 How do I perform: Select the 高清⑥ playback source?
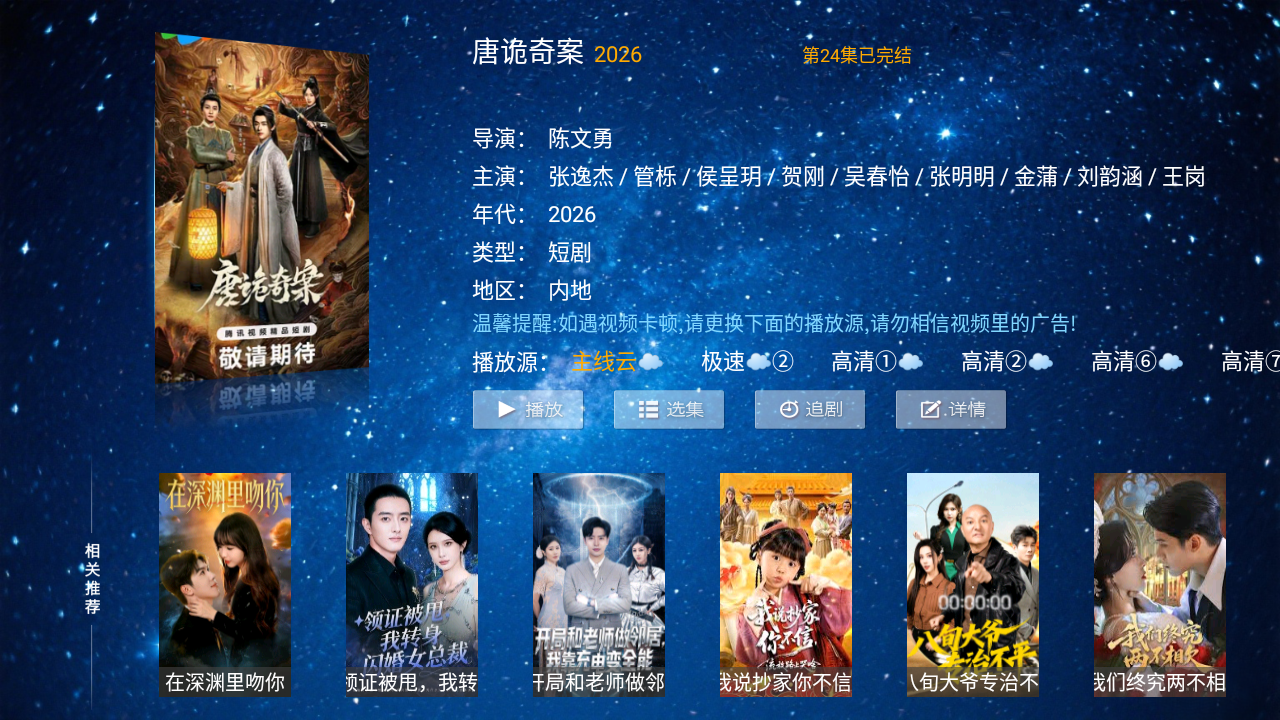[1137, 362]
